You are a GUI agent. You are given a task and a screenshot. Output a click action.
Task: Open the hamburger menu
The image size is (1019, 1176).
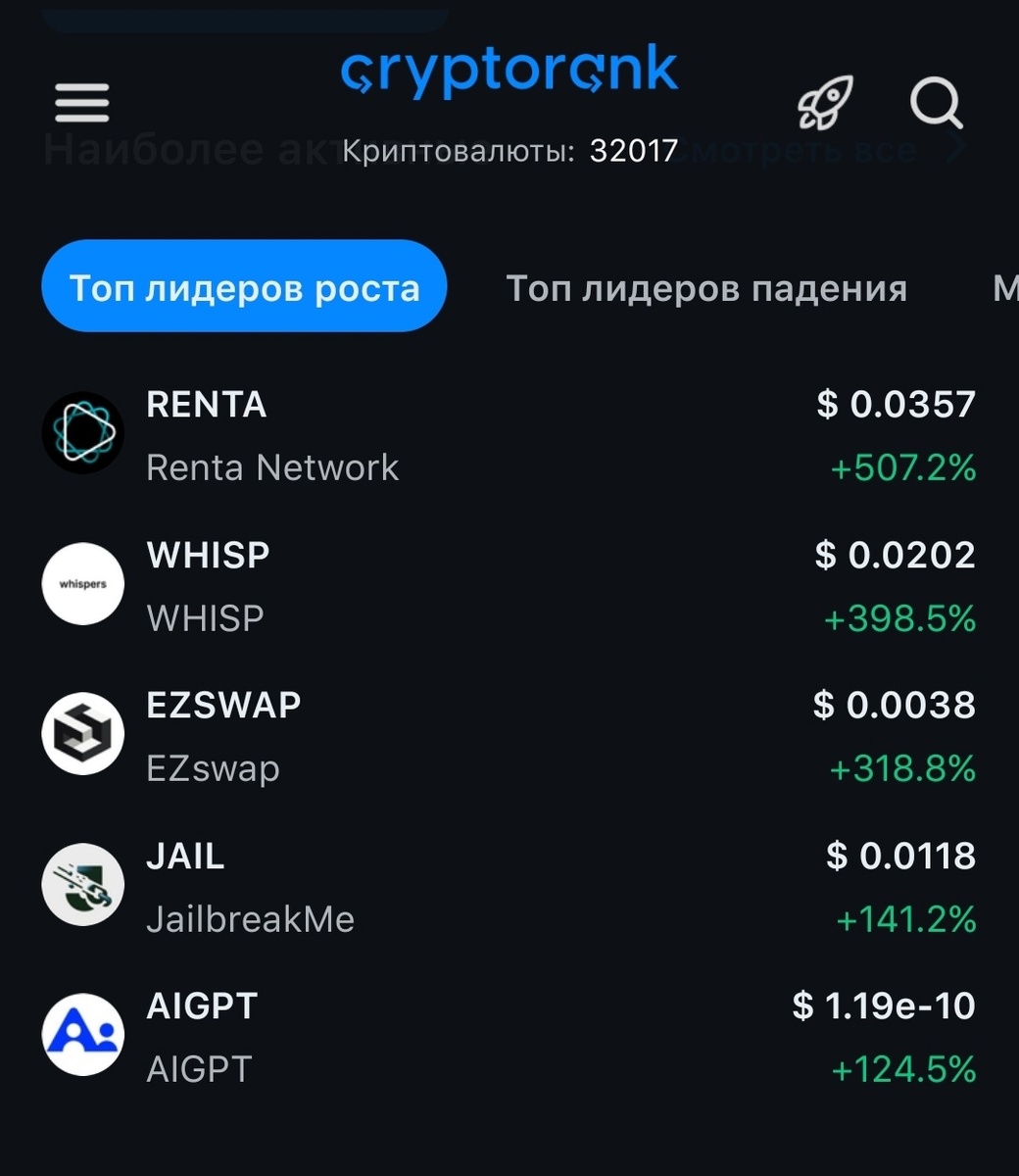[82, 103]
